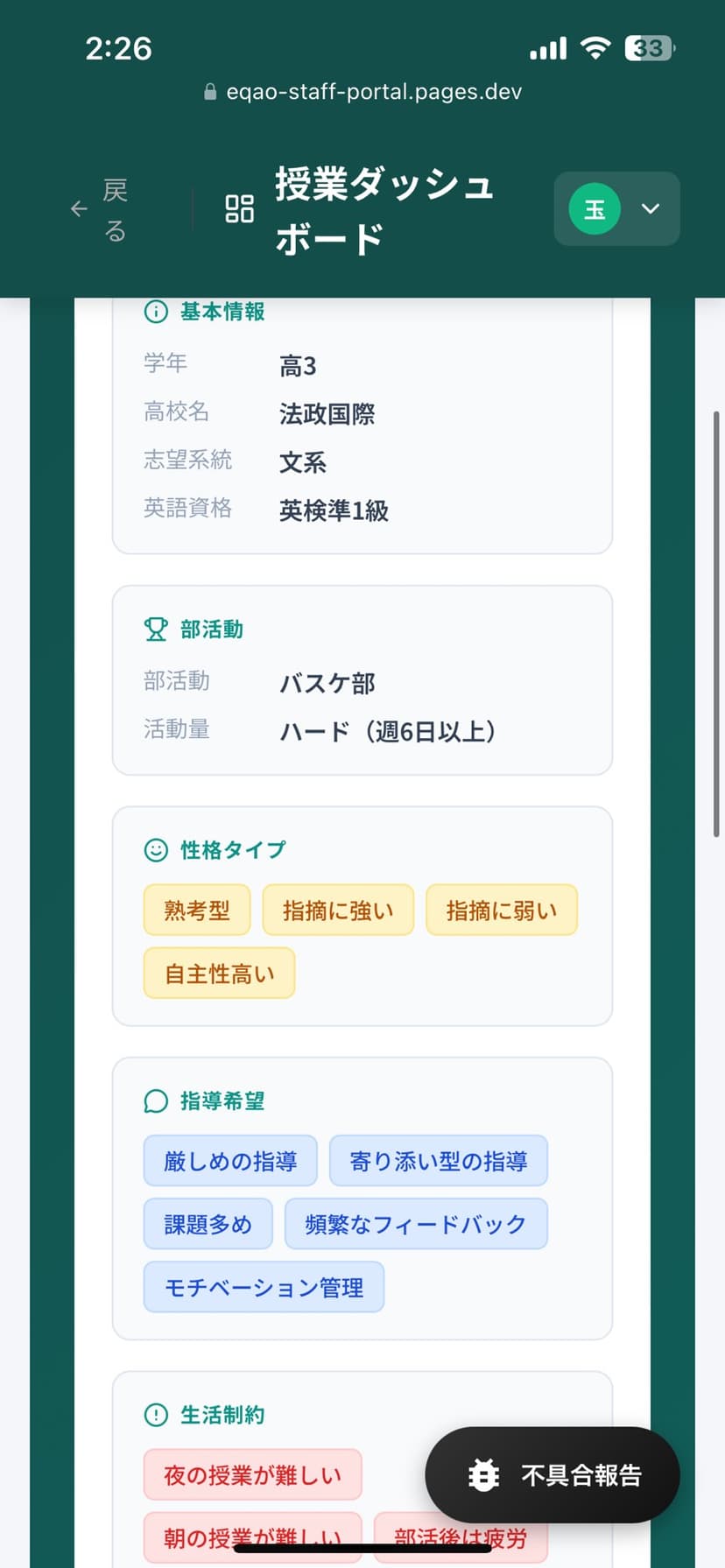Open the account menu via the chevron

coord(650,209)
